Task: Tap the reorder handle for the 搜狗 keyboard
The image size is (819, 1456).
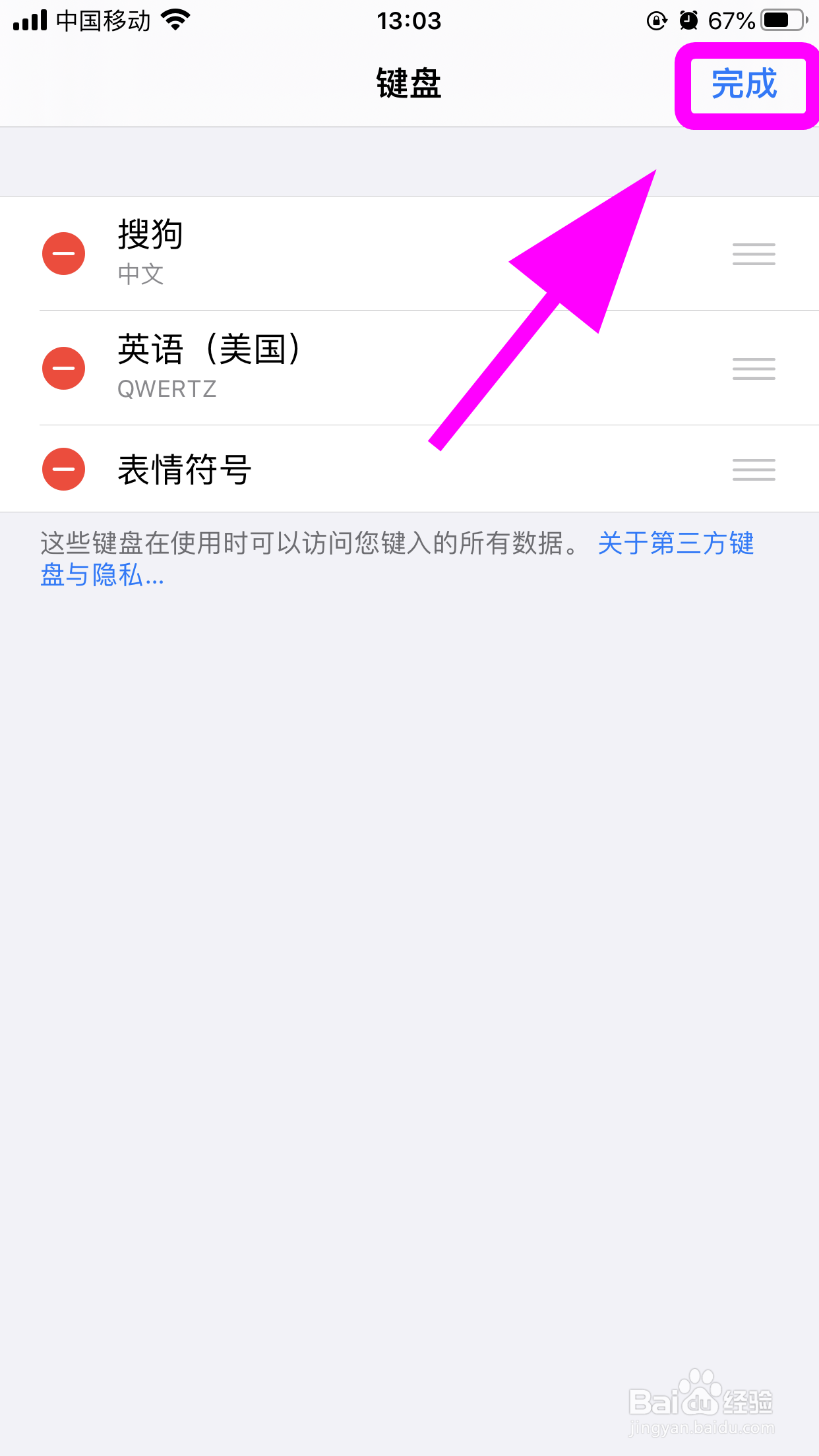Action: 753,253
